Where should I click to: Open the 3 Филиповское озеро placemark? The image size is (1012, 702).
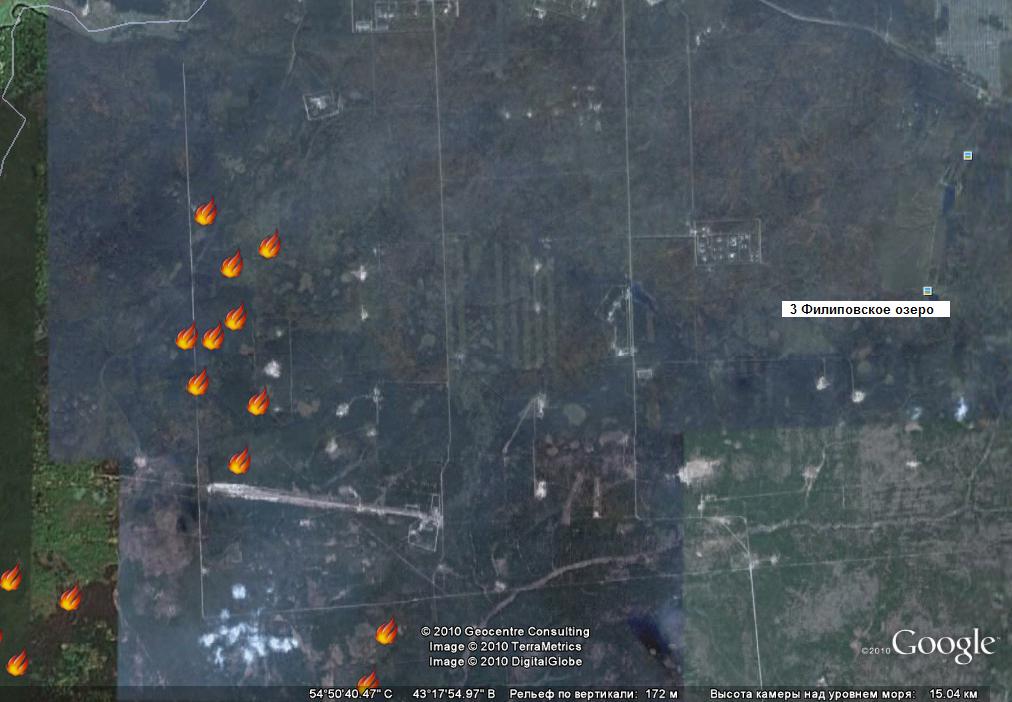[927, 291]
